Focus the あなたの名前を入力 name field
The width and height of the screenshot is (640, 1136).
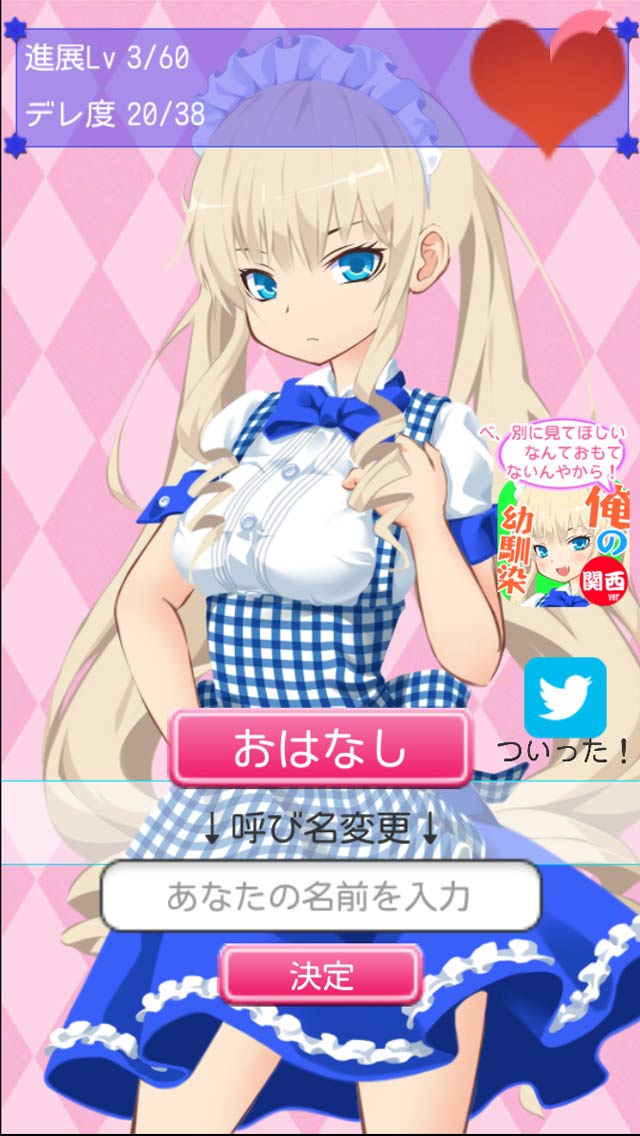coord(320,896)
